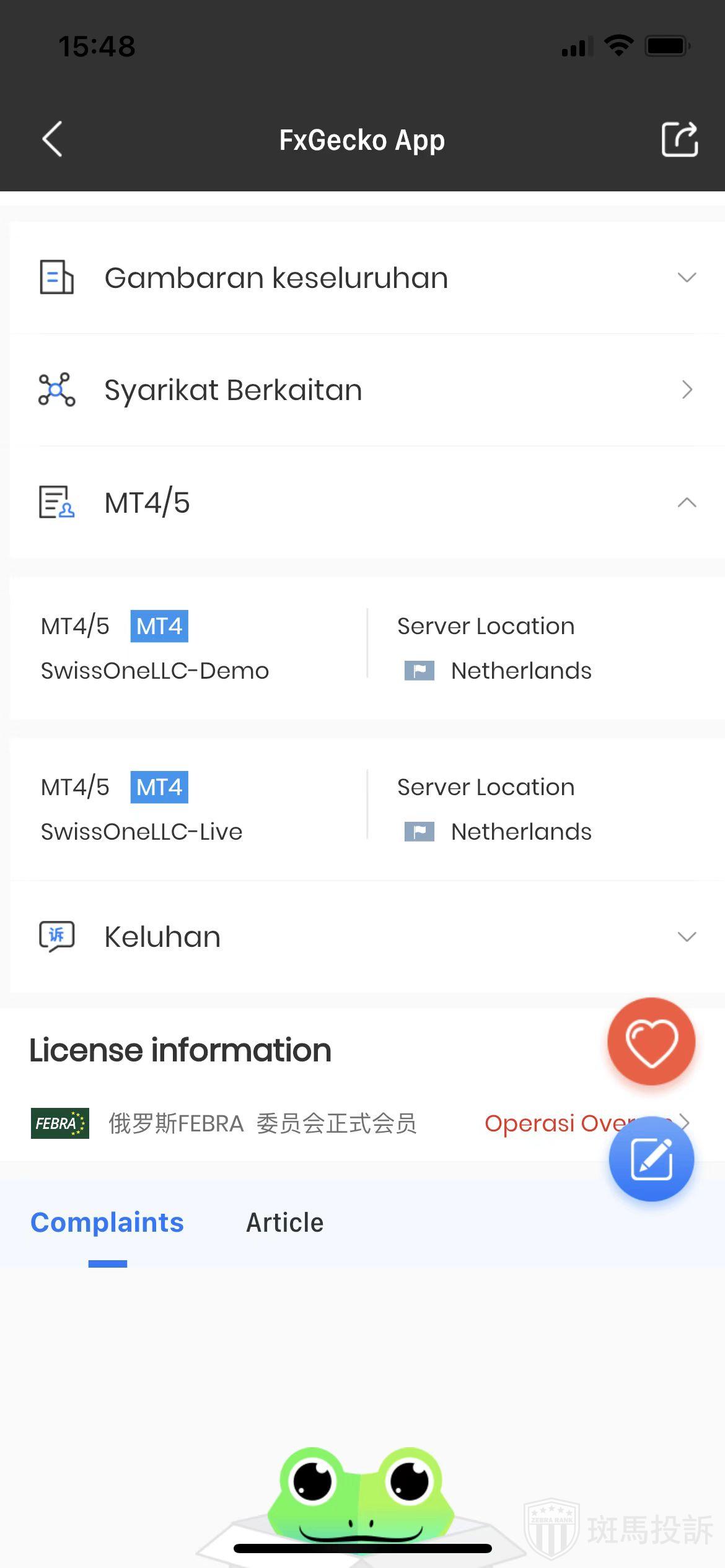Image resolution: width=725 pixels, height=1568 pixels.
Task: Expand the Gambaran keseluruhan section
Action: [686, 277]
